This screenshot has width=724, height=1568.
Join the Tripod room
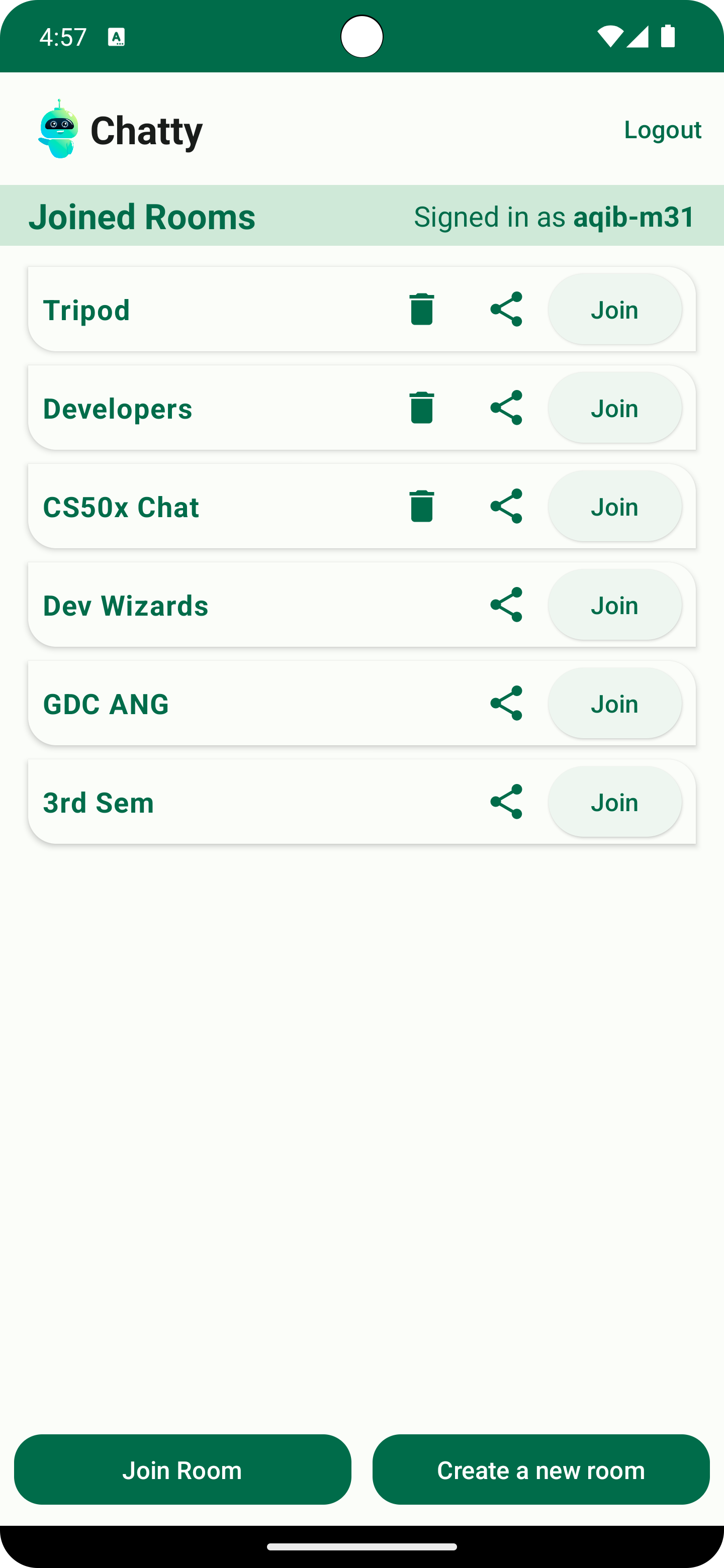click(614, 309)
